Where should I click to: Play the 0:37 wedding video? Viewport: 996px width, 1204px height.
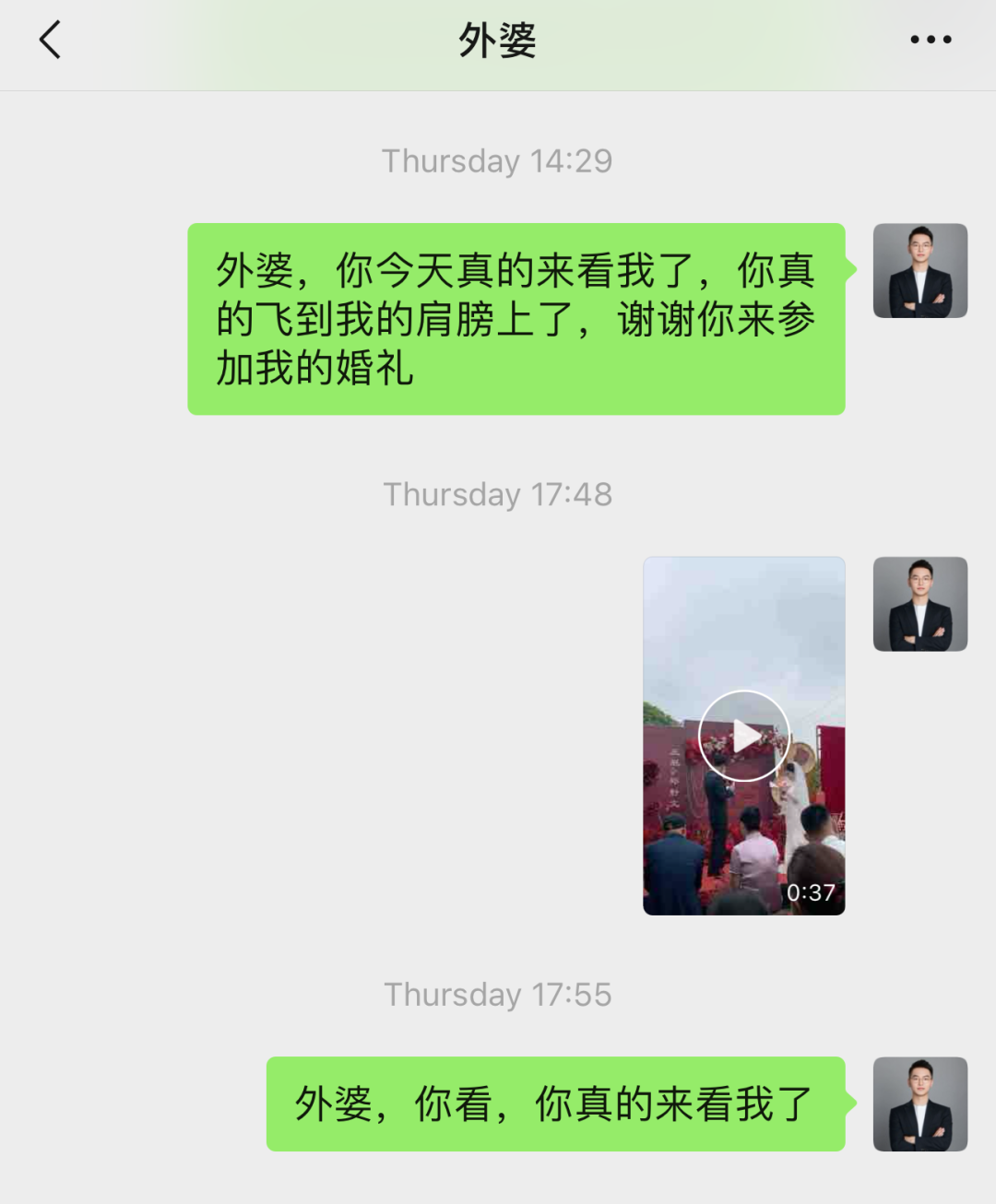click(743, 736)
